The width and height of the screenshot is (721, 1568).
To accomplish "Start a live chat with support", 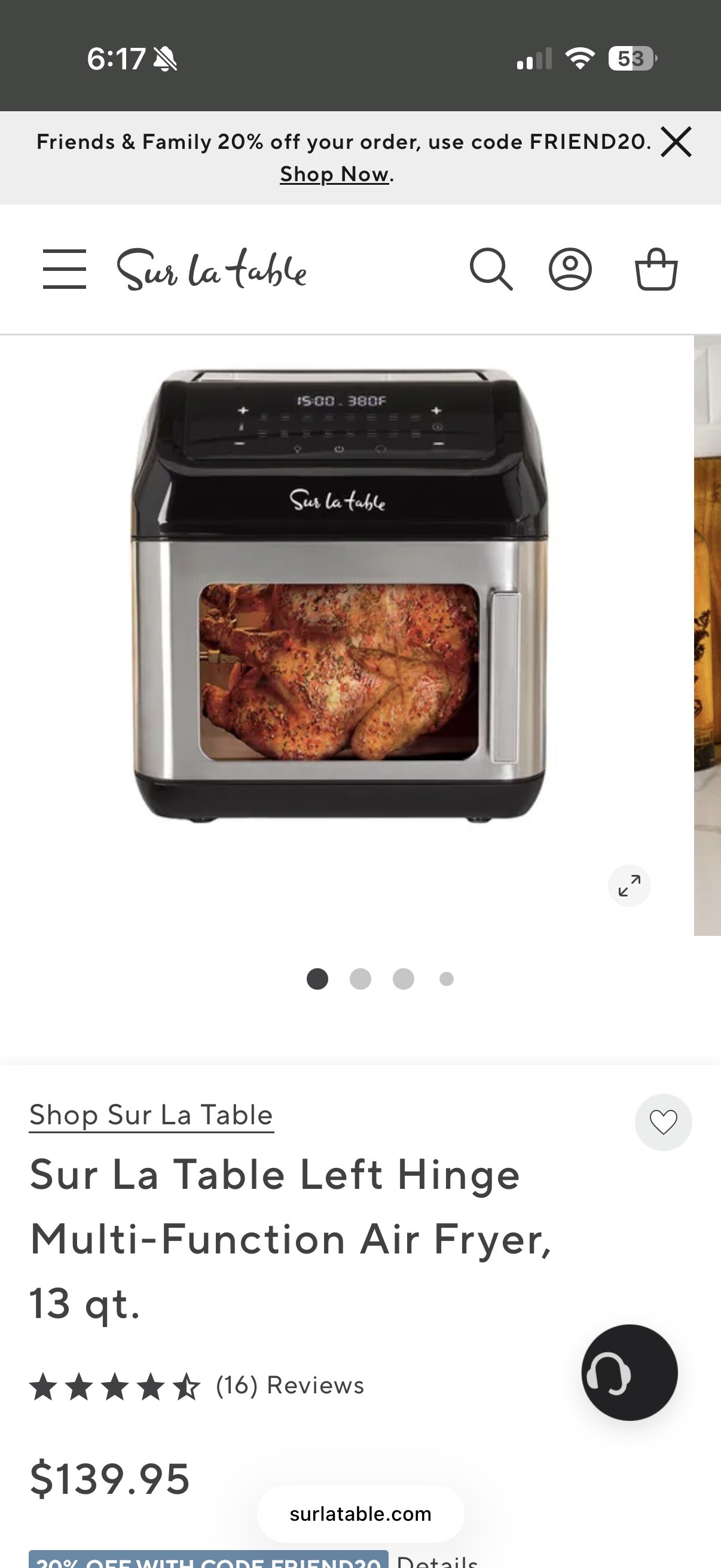I will pyautogui.click(x=629, y=1372).
